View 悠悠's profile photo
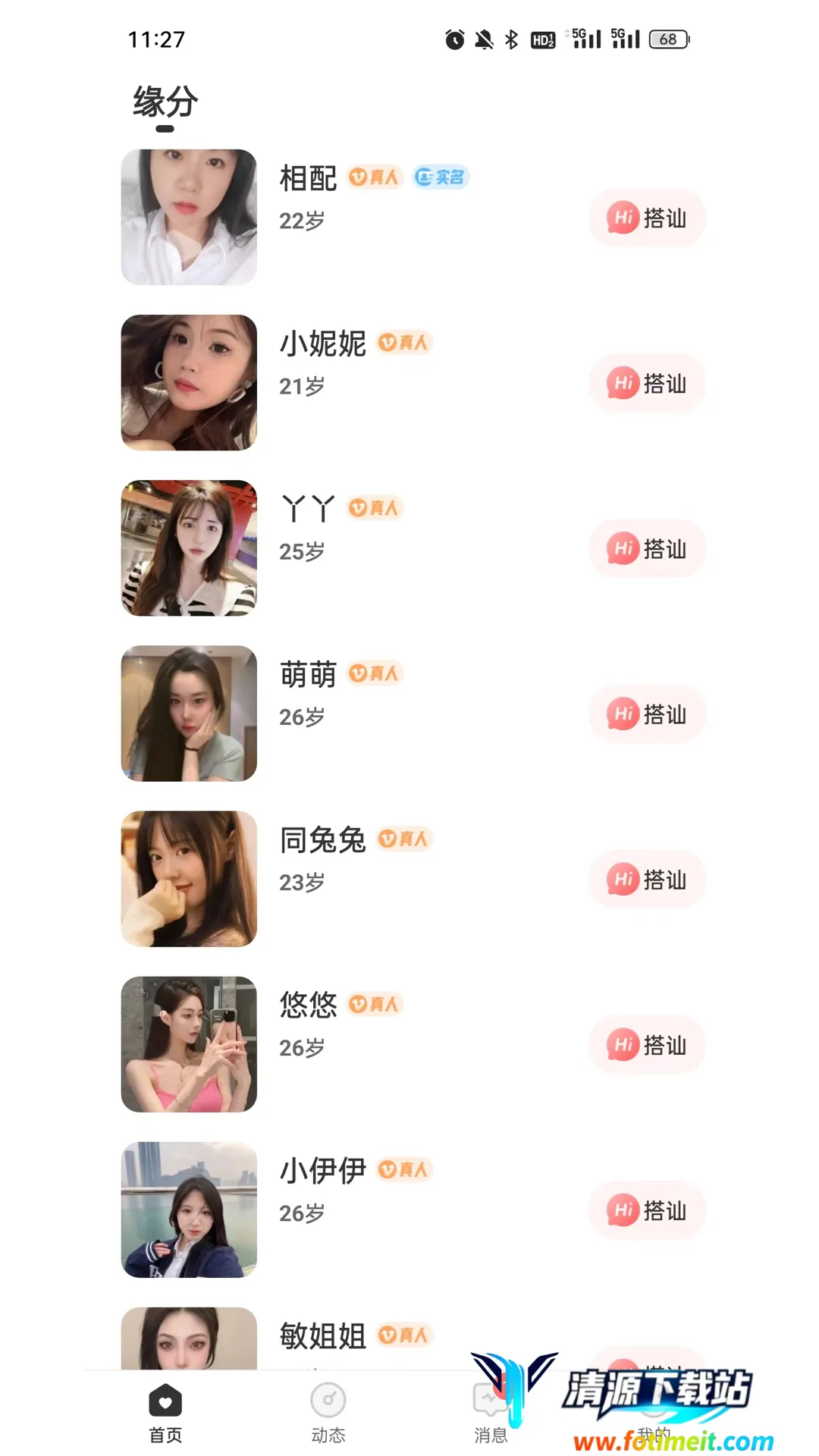This screenshot has width=819, height=1456. [189, 1044]
